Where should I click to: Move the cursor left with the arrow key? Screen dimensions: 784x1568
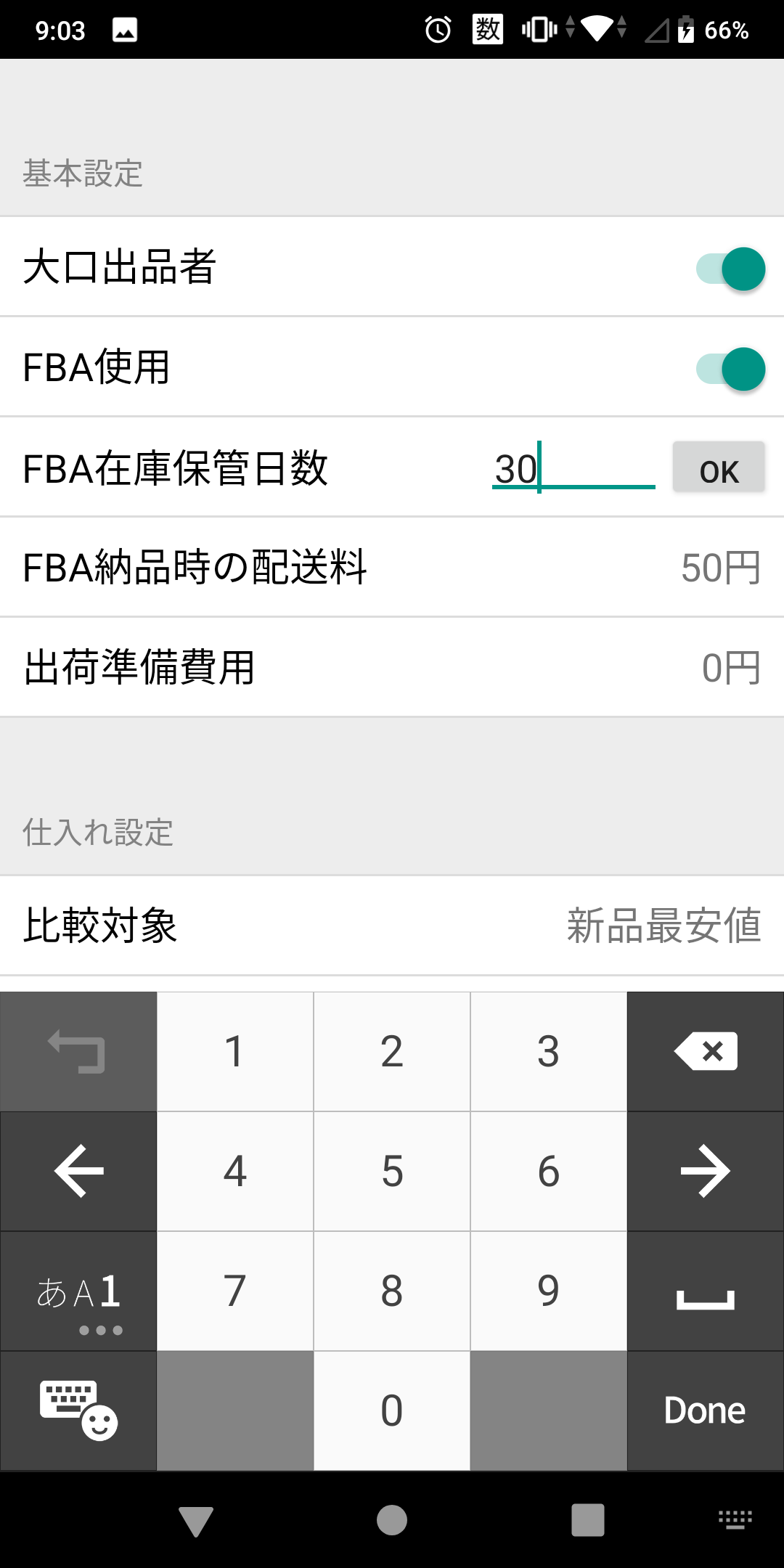[x=78, y=1171]
